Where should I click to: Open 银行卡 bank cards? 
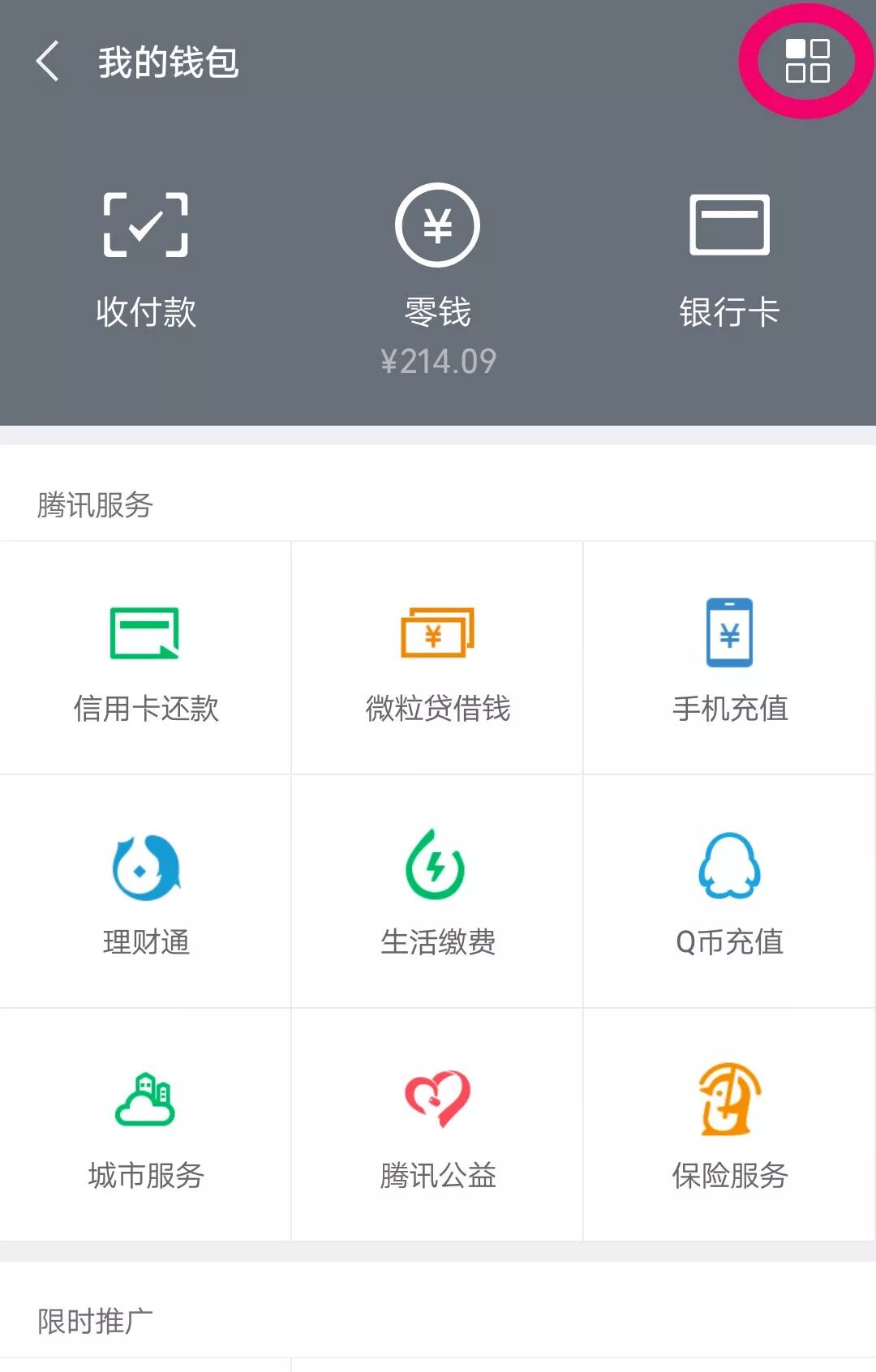[x=729, y=259]
